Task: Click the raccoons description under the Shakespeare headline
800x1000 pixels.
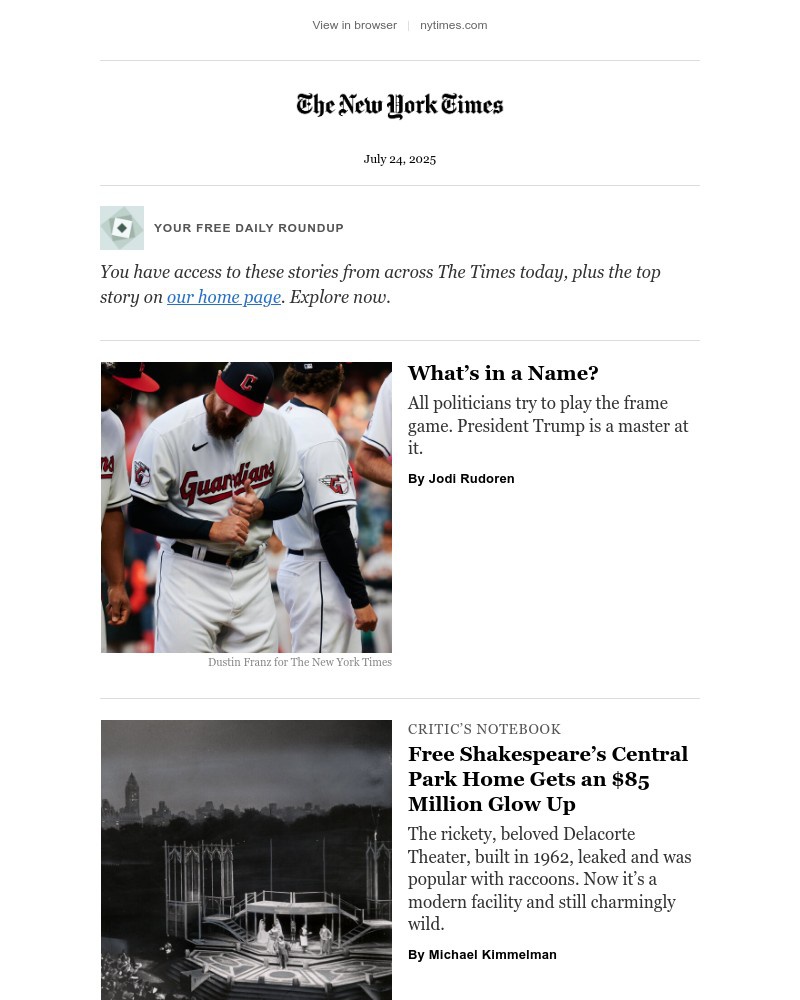Action: point(549,879)
